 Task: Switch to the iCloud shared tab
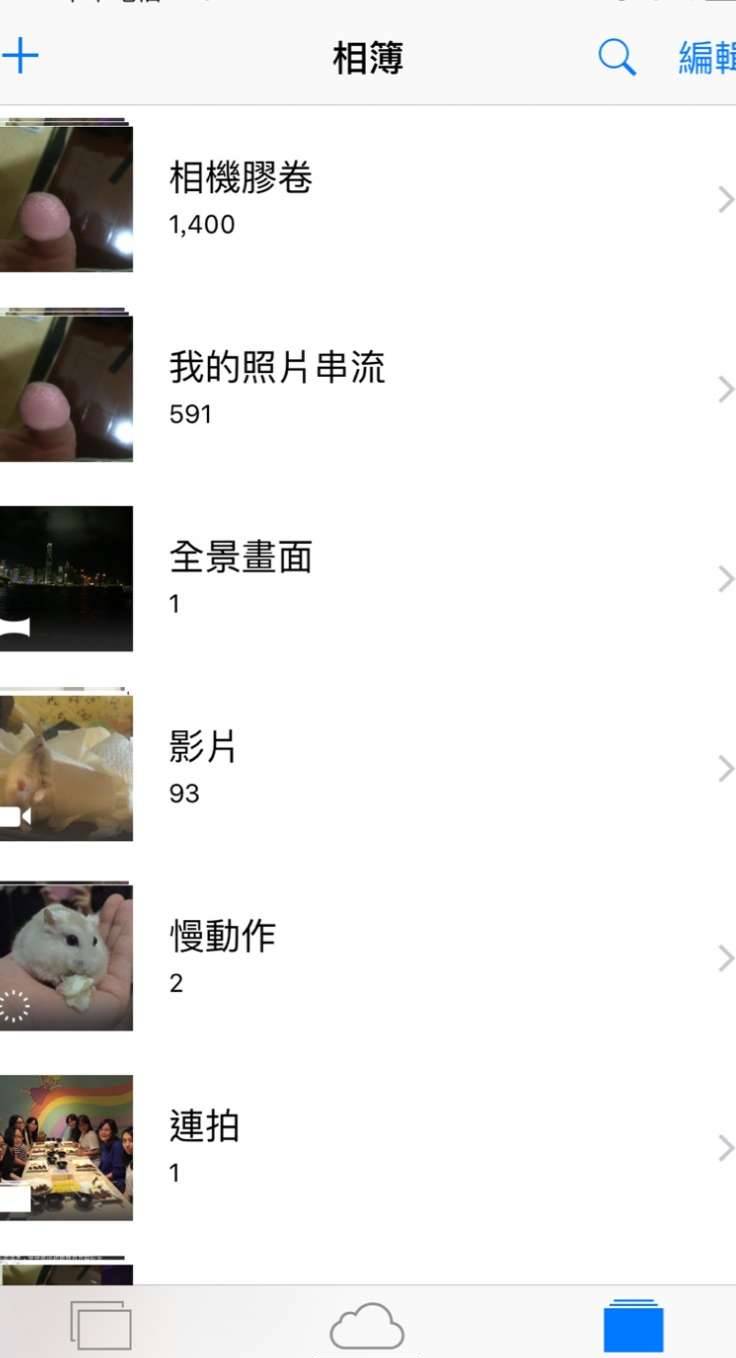(367, 1326)
